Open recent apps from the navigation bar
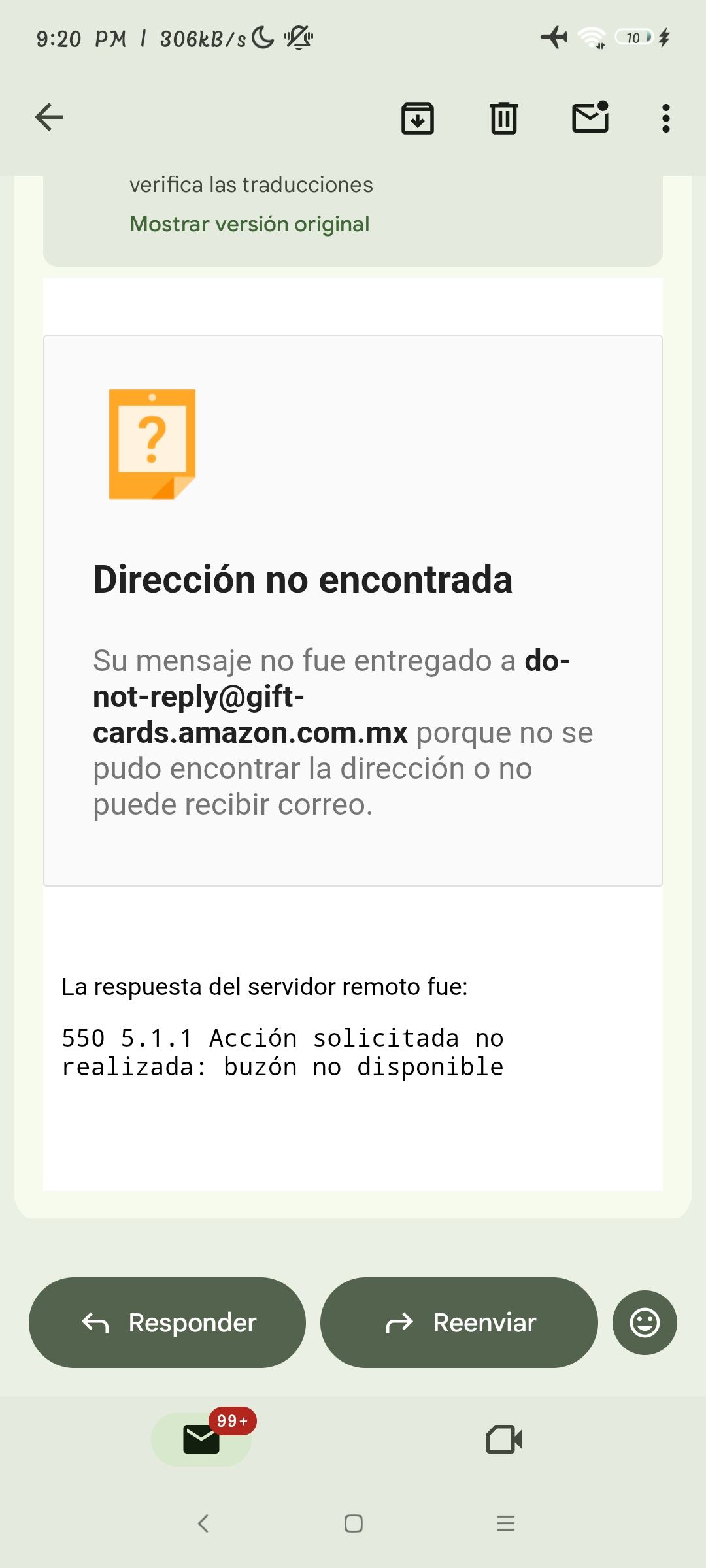The height and width of the screenshot is (1568, 706). point(504,1524)
